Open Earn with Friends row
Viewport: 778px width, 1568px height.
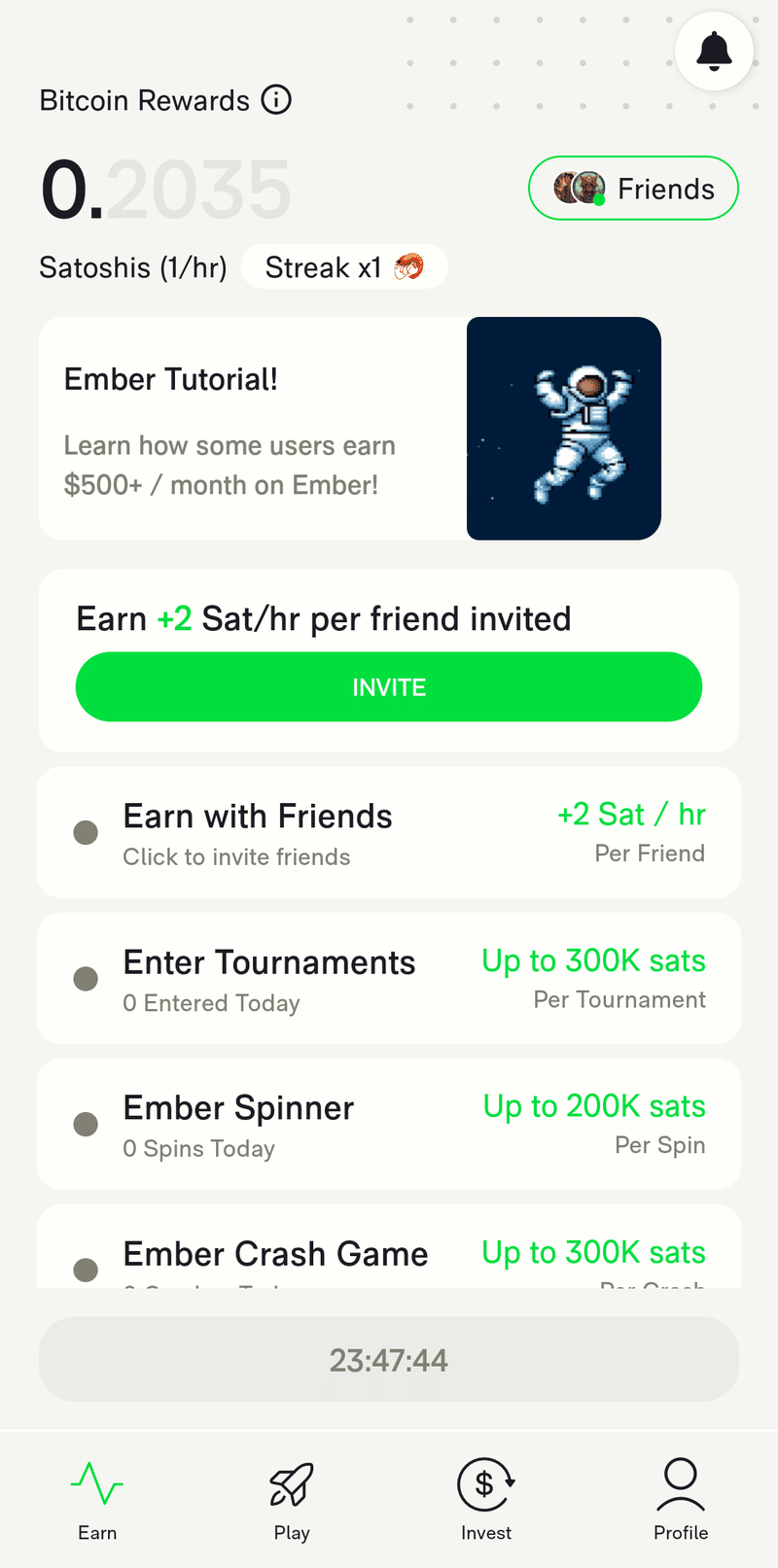coord(389,833)
